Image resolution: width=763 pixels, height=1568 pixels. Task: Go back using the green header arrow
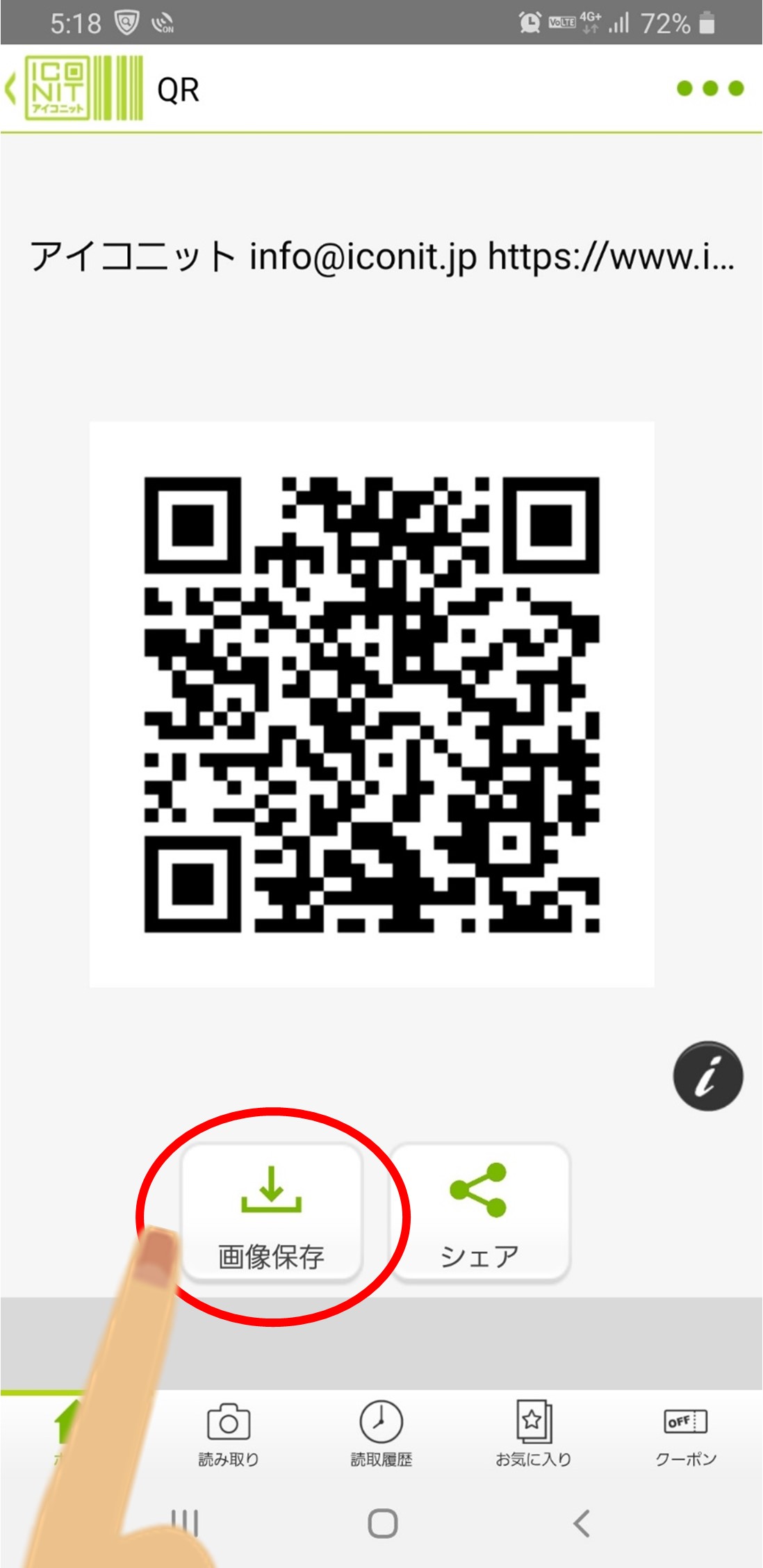[11, 89]
